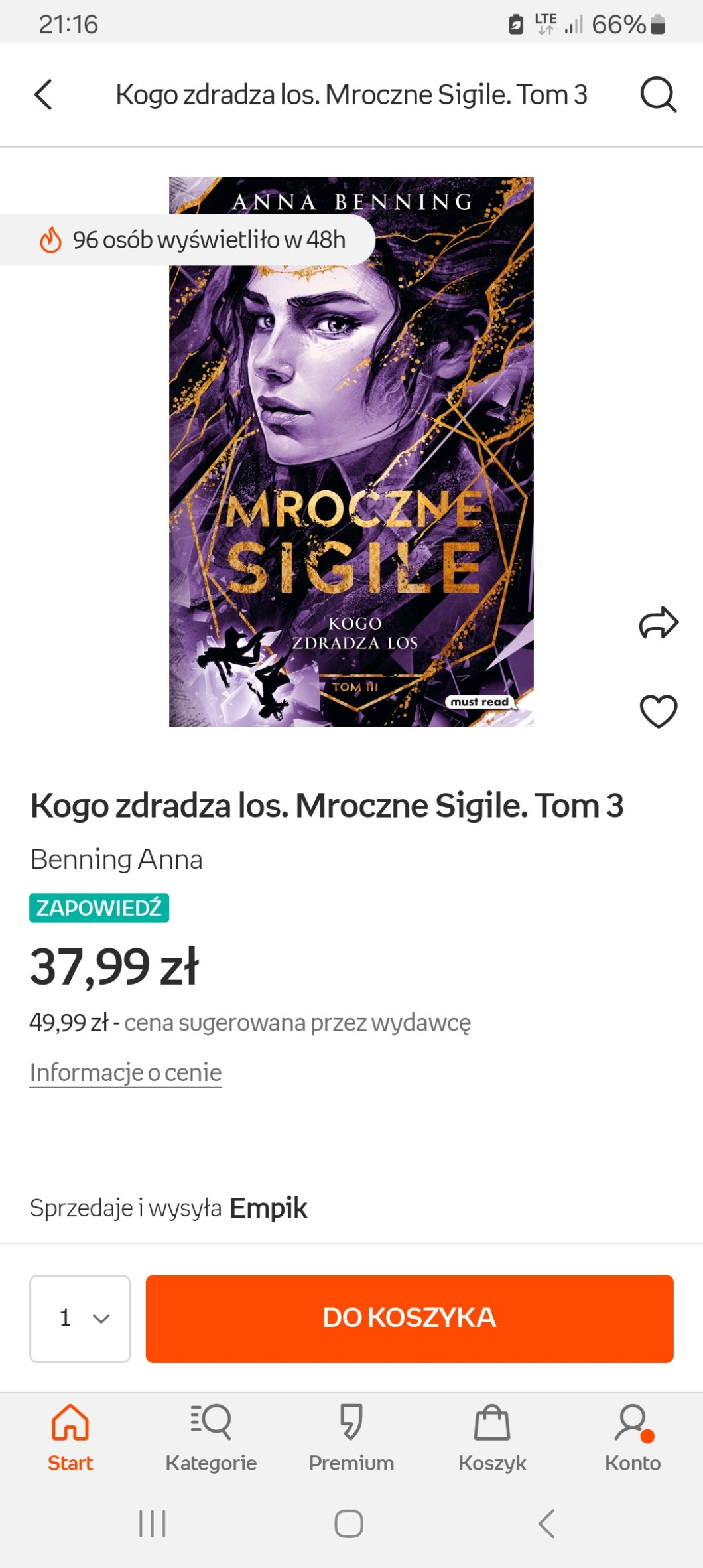Go back using the app bar arrow

[44, 94]
